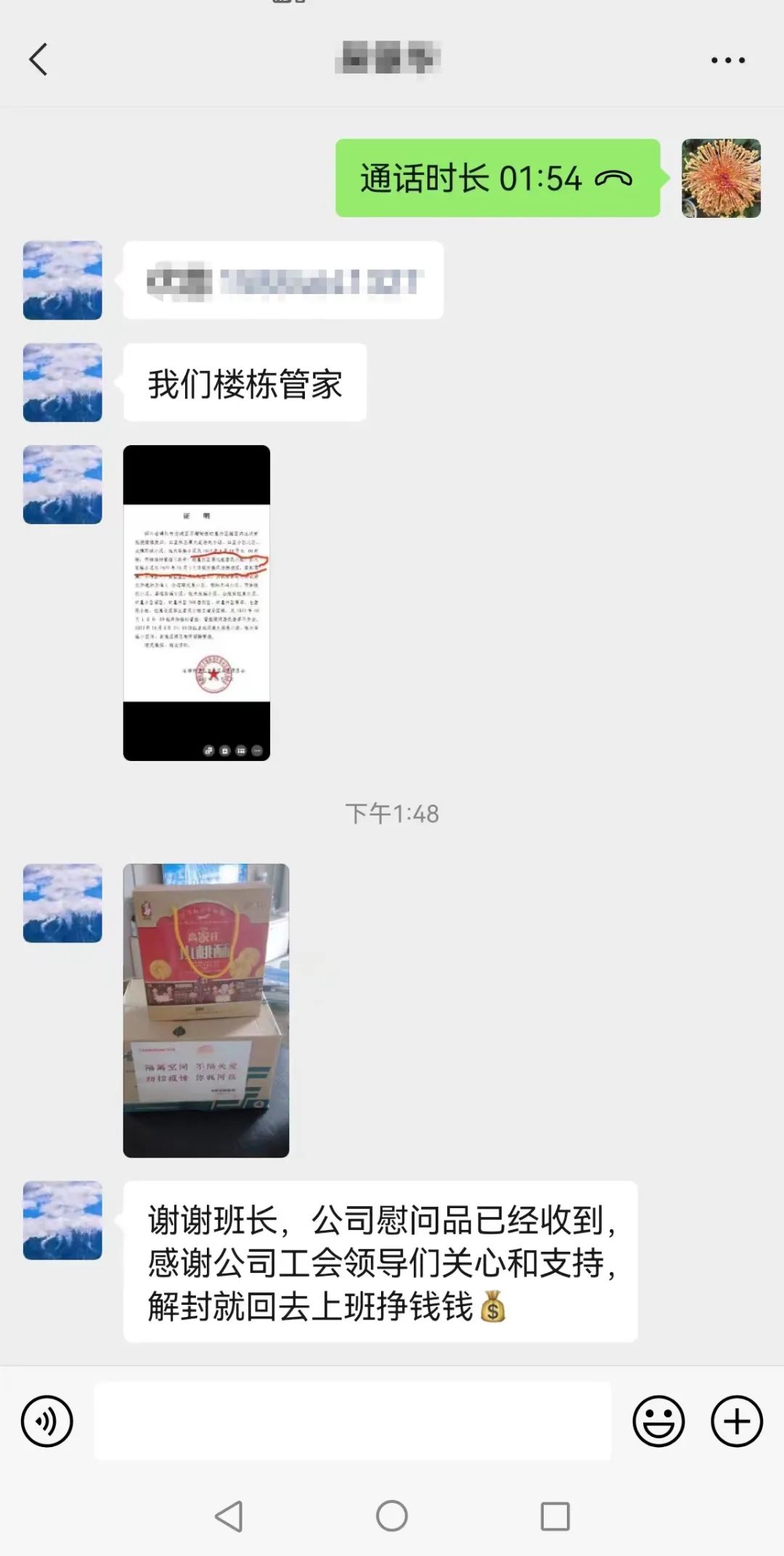Open the certificate document image
This screenshot has width=784, height=1556.
click(197, 603)
